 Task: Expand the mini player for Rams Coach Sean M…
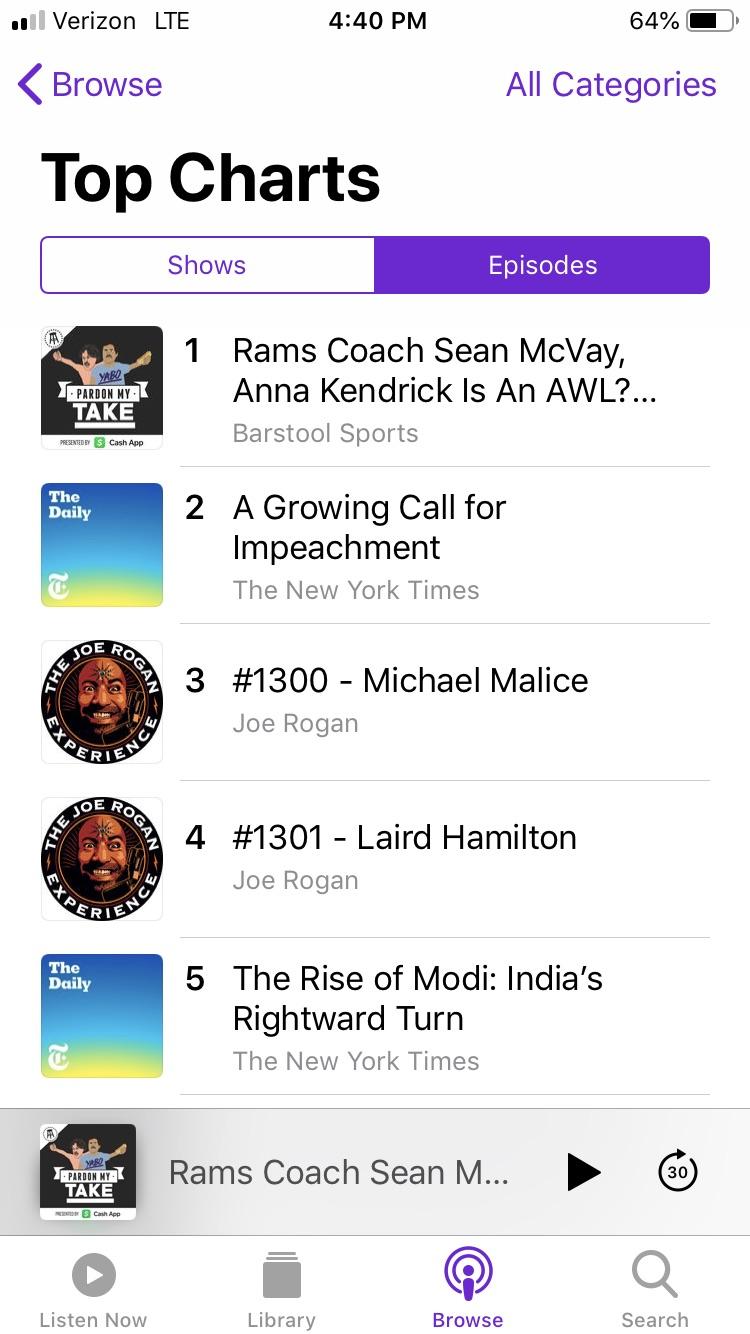click(338, 1172)
